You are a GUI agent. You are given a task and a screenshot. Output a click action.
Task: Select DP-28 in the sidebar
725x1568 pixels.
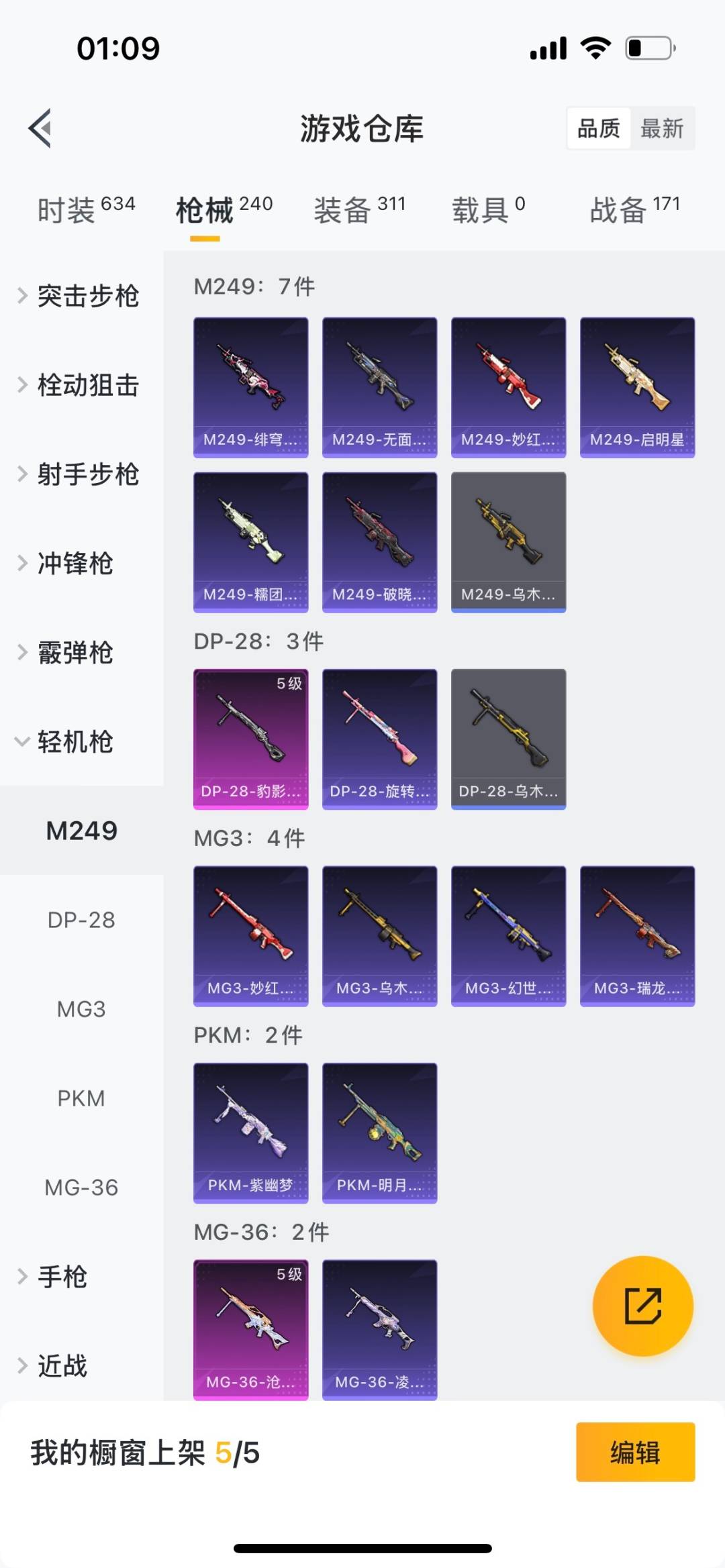[x=81, y=920]
